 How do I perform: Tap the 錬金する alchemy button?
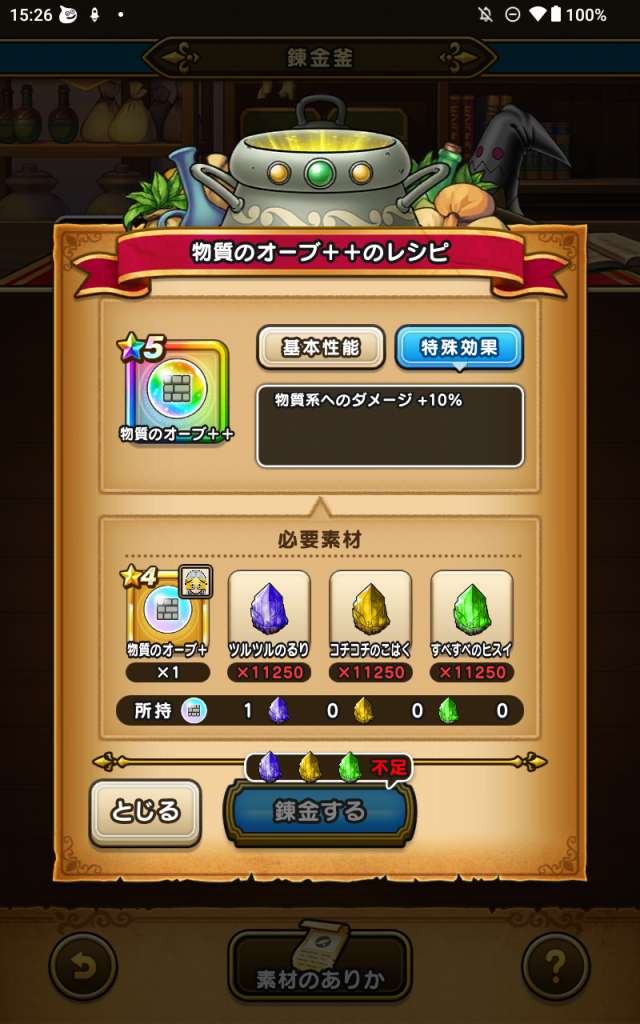click(320, 812)
